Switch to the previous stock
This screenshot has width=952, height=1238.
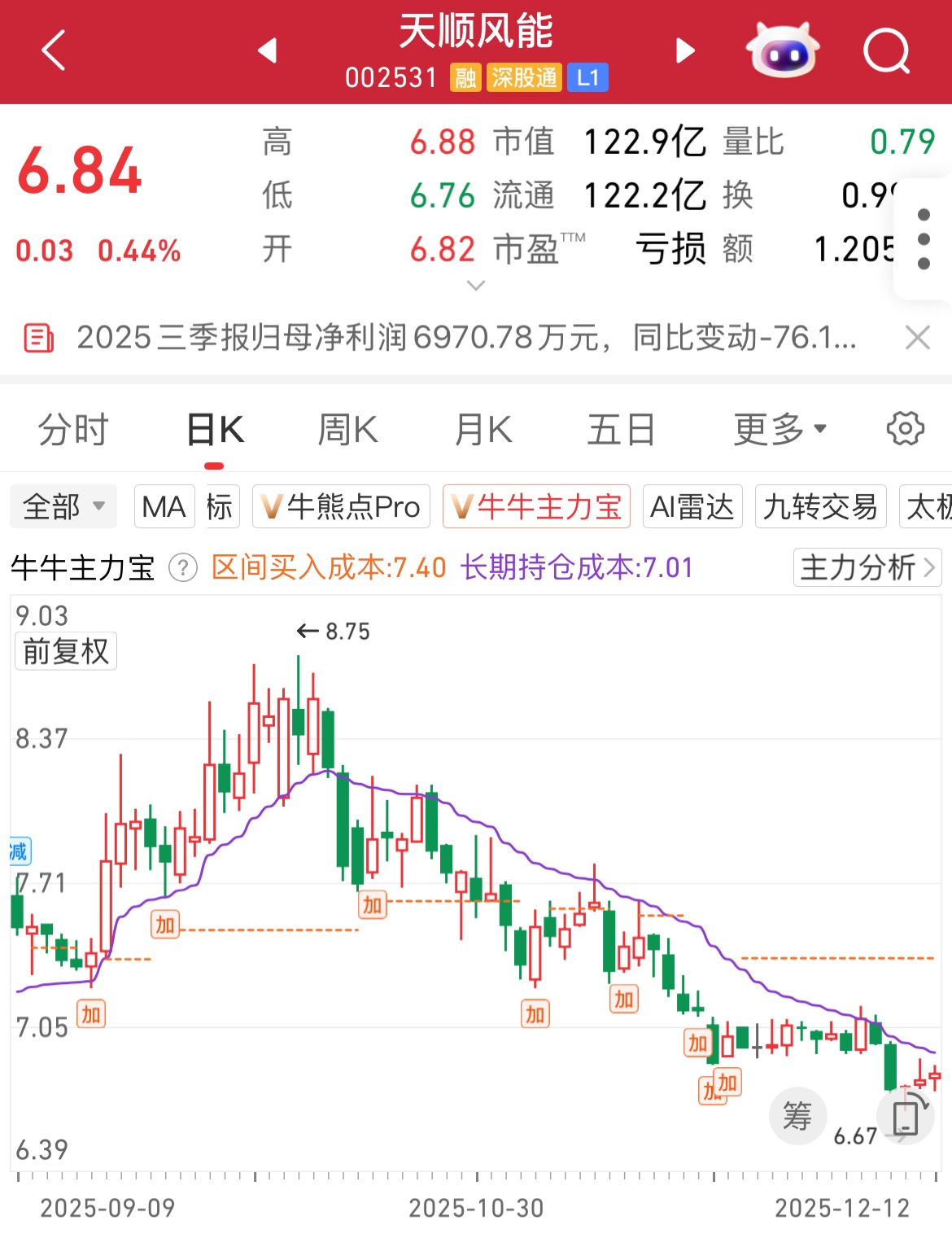[x=268, y=50]
